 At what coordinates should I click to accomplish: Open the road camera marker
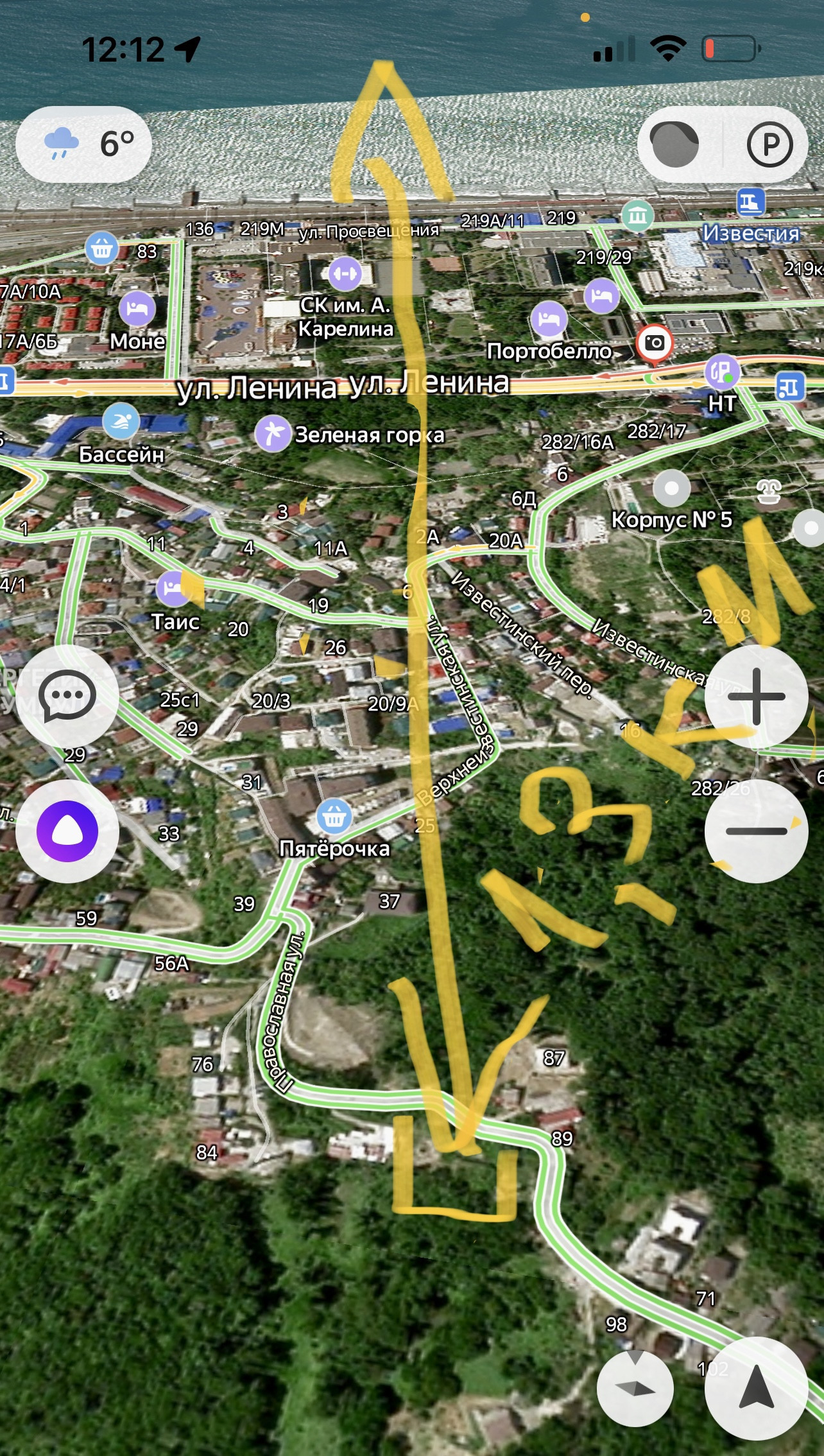655,343
